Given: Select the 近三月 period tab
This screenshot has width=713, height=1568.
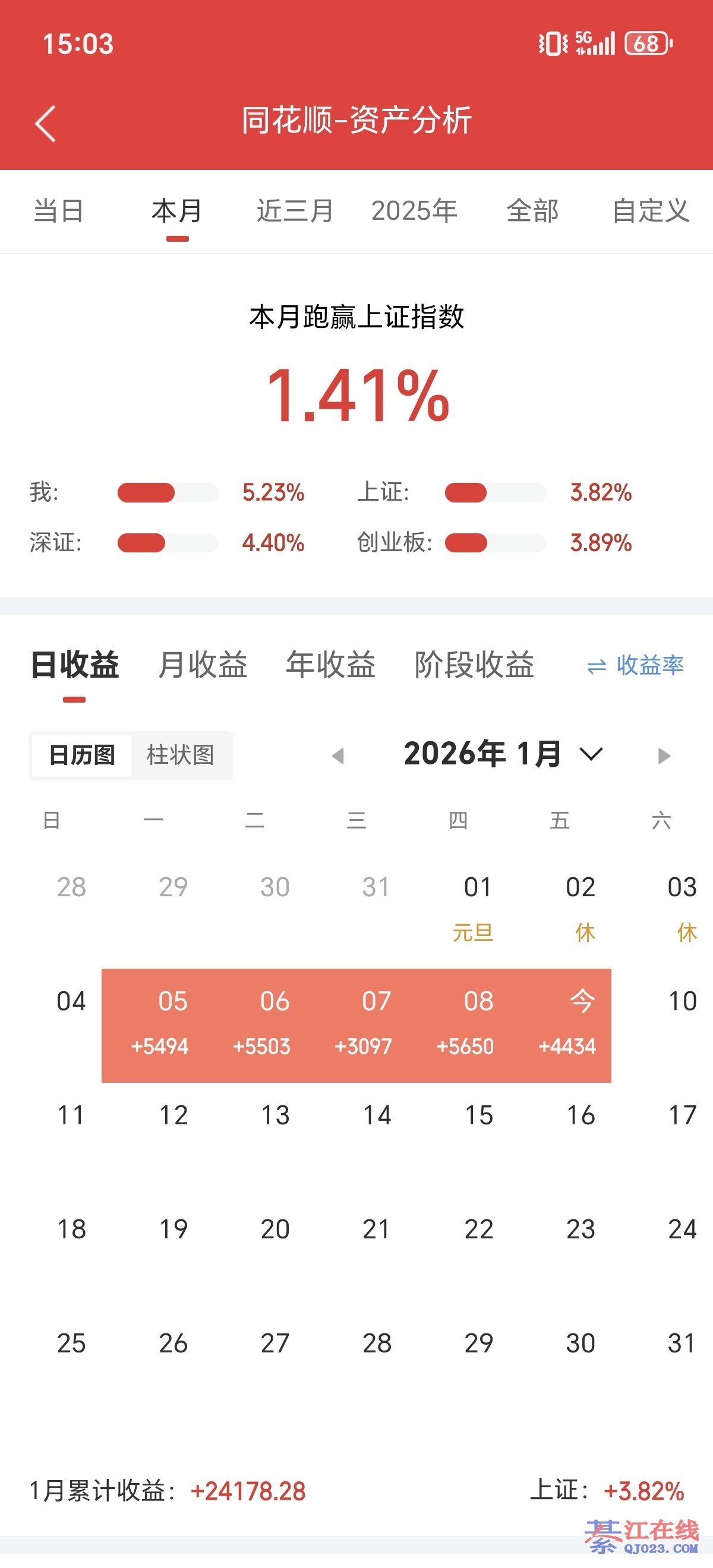Looking at the screenshot, I should 295,211.
